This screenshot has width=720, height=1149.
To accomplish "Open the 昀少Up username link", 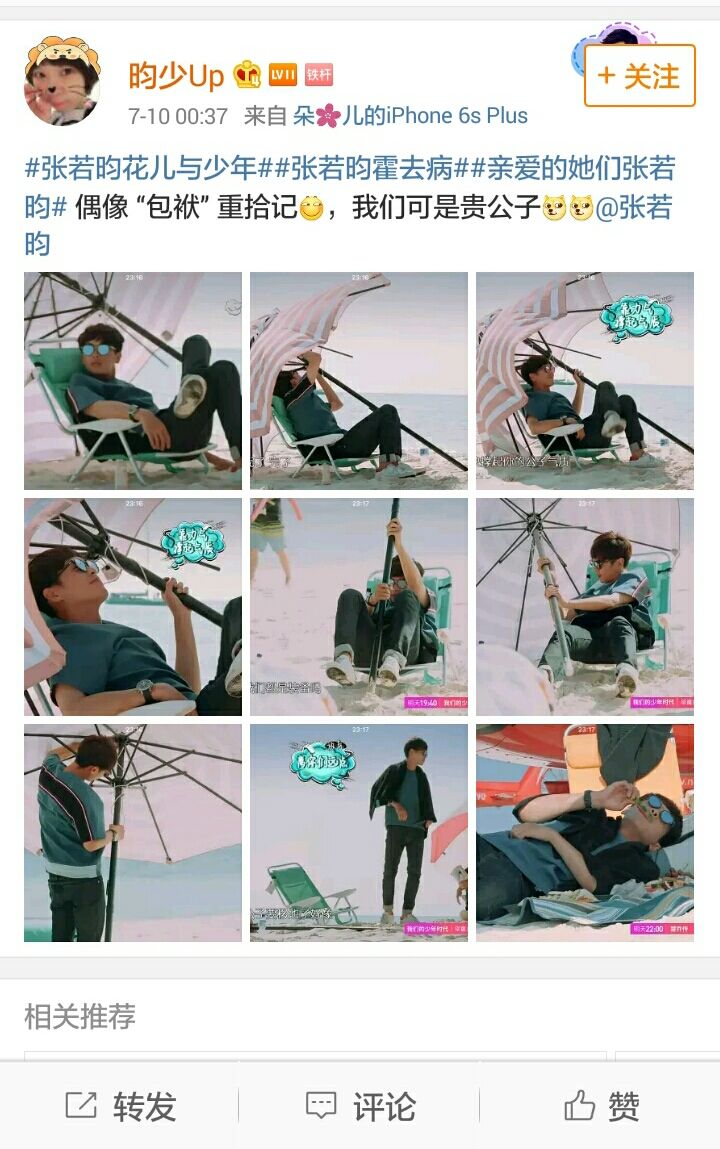I will 175,75.
